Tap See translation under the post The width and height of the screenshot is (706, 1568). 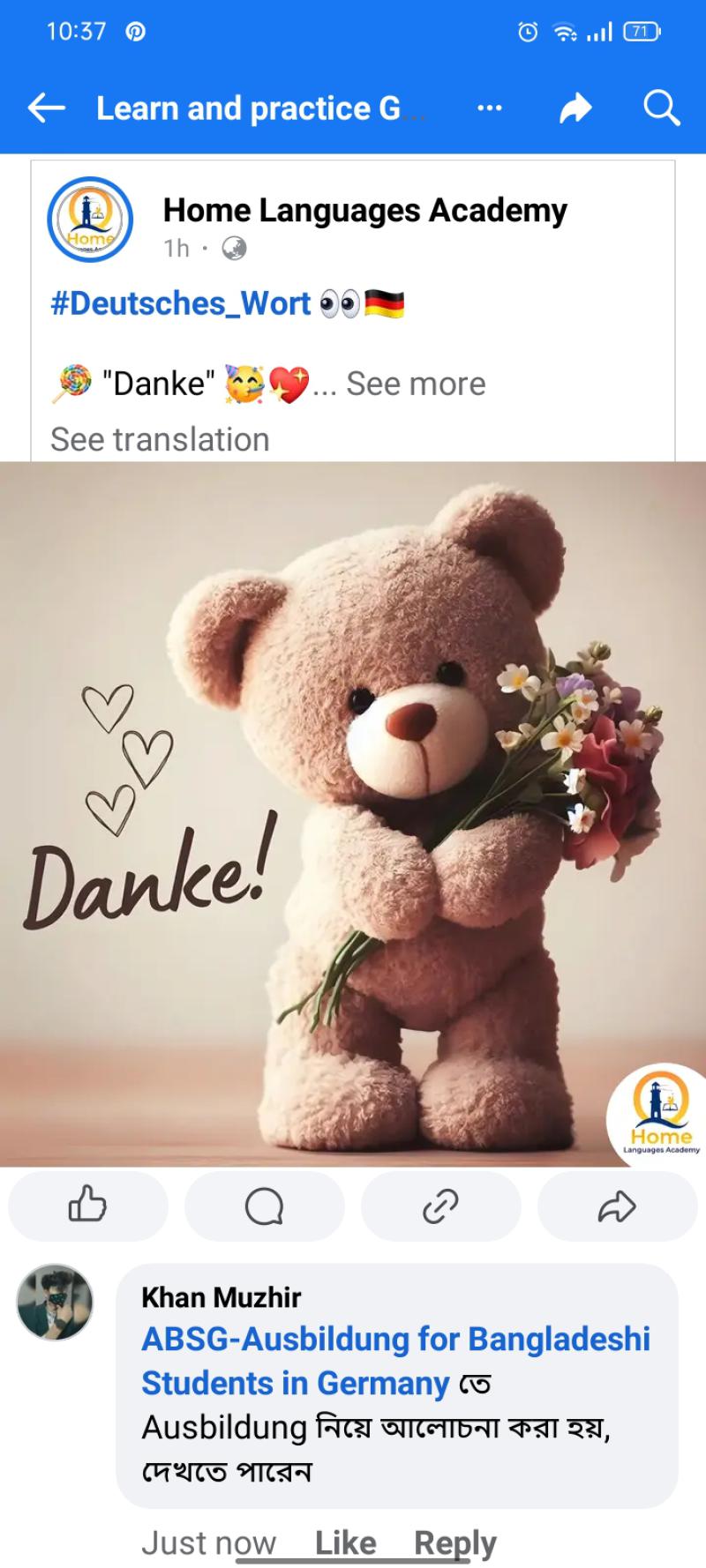(160, 439)
